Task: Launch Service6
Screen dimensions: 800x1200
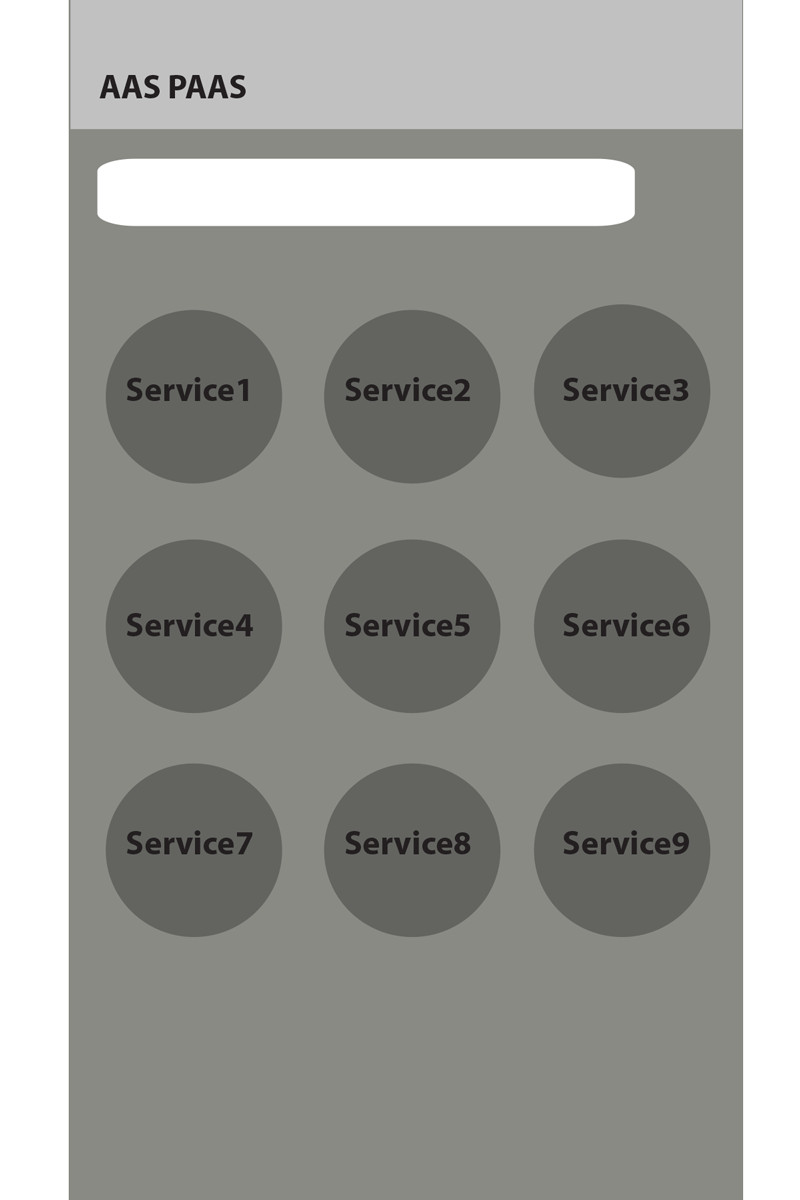Action: coord(622,626)
